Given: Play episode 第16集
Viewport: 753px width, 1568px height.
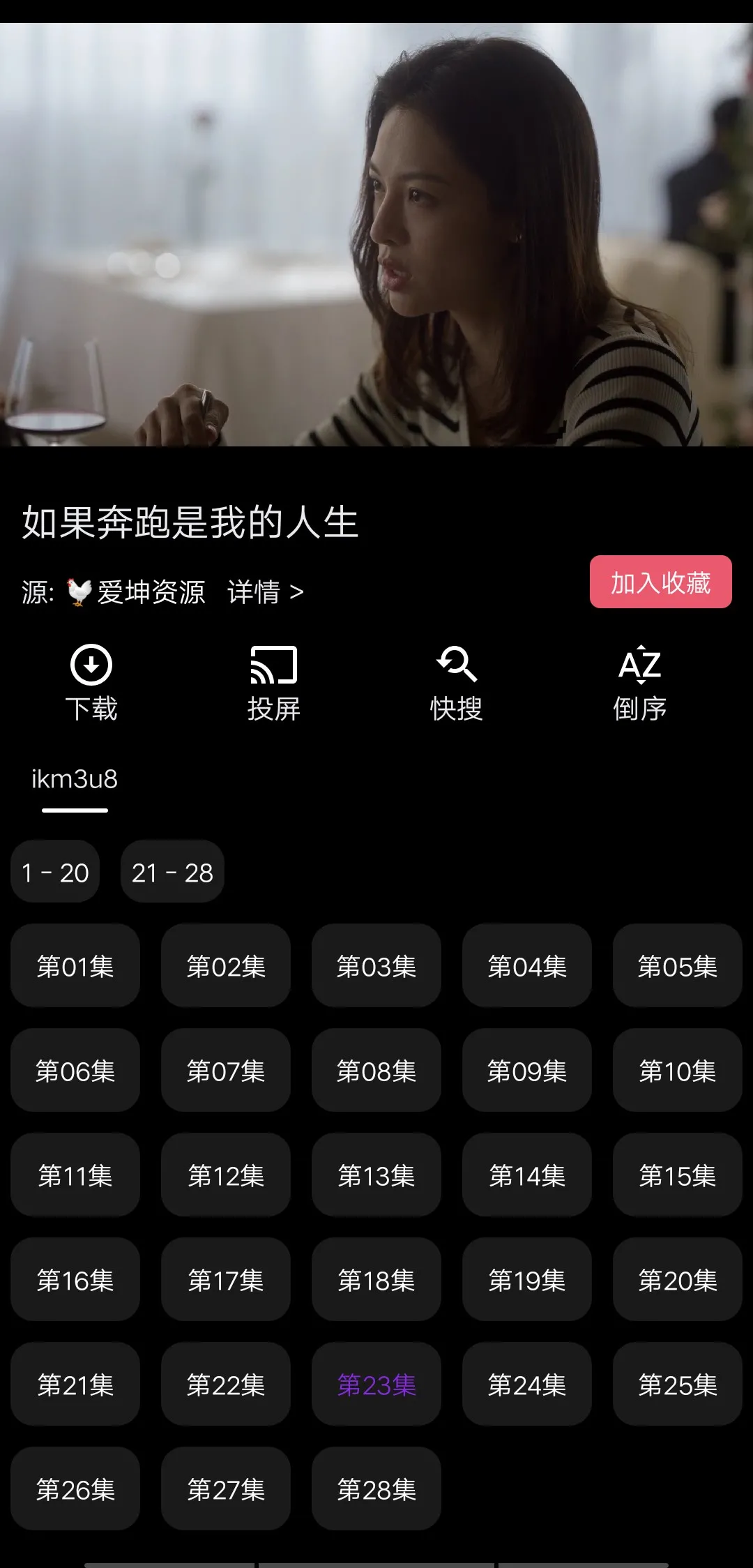Looking at the screenshot, I should pos(75,1280).
